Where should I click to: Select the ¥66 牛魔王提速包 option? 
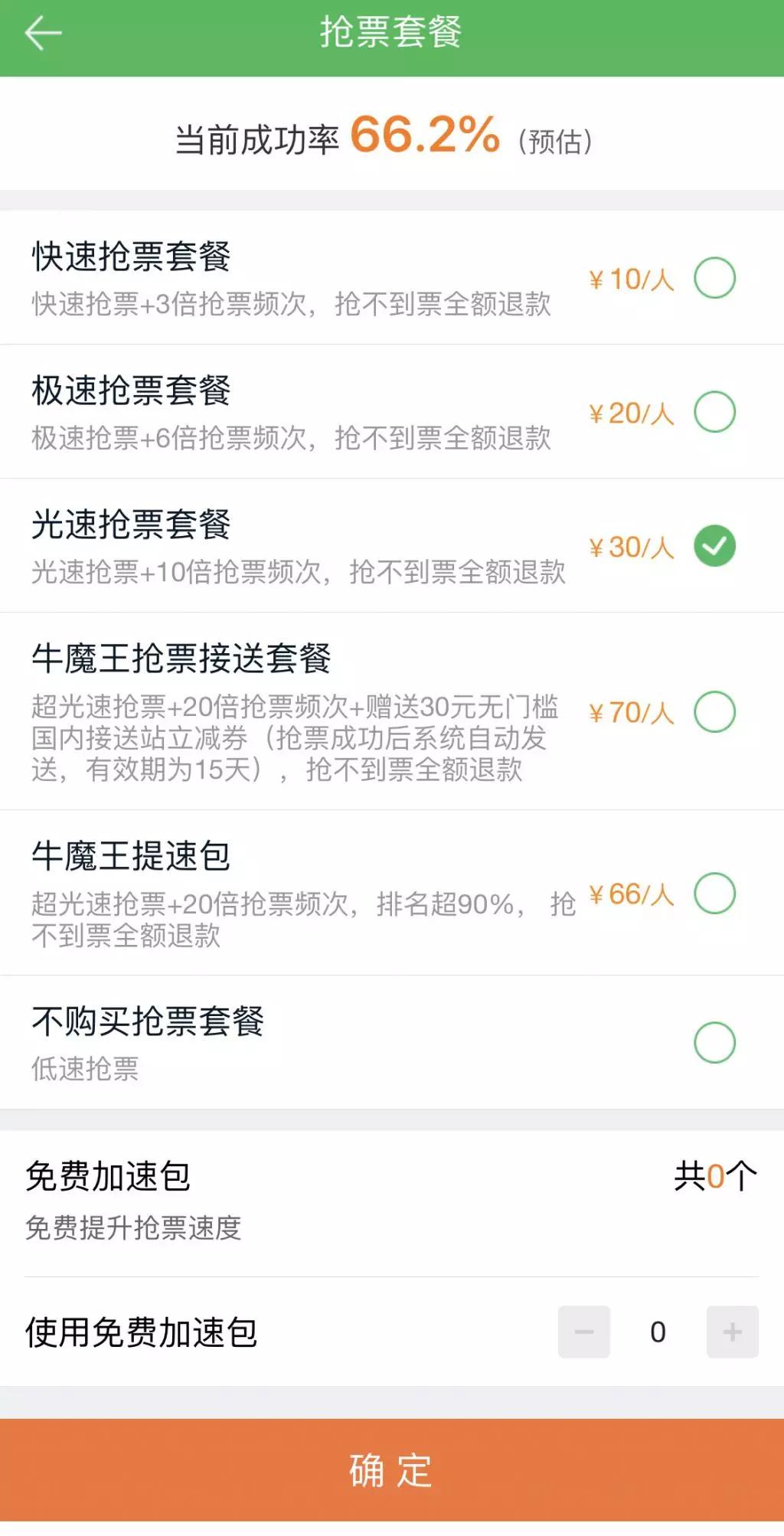[x=714, y=892]
